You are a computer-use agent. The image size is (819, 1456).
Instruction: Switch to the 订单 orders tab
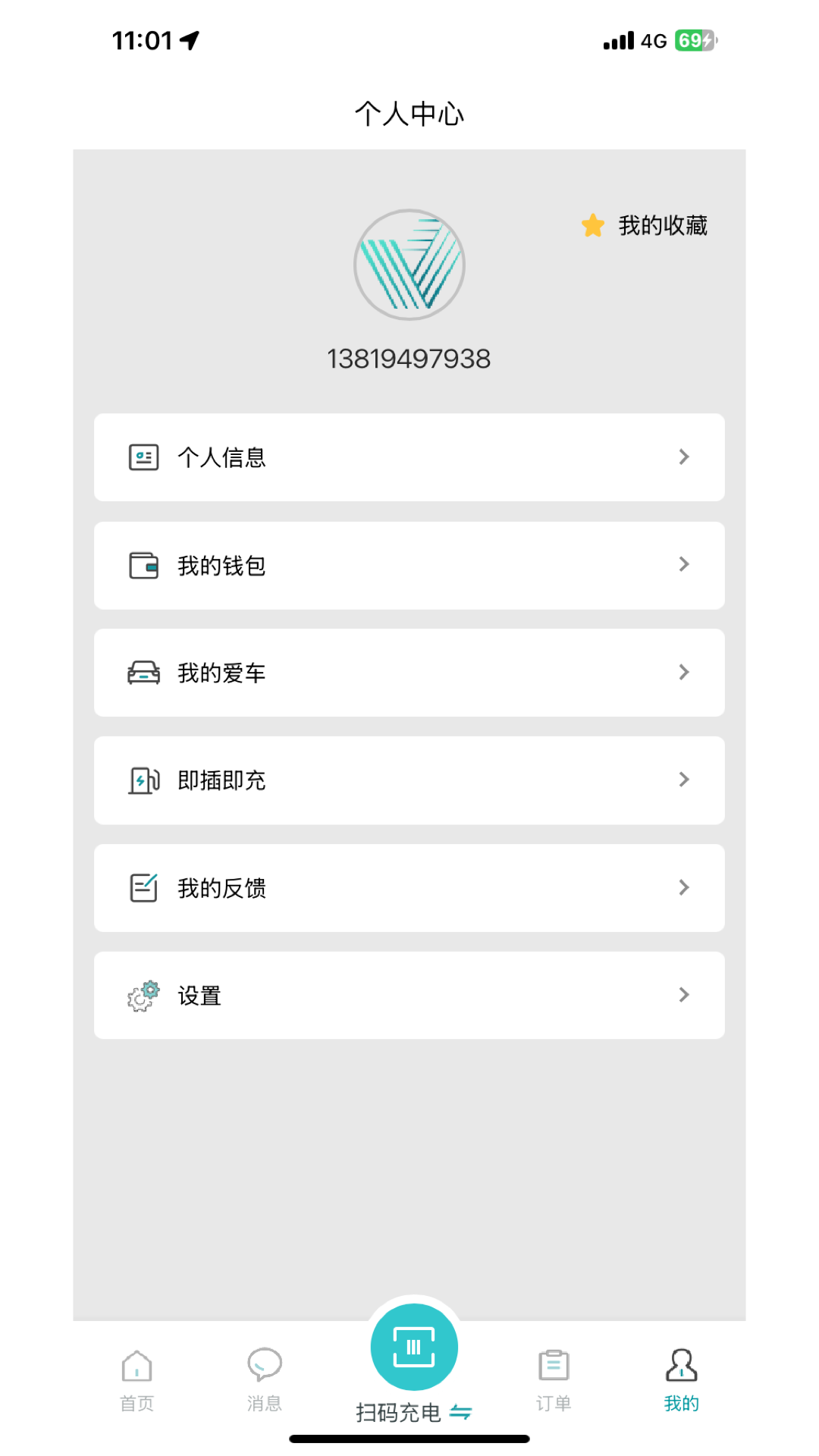coord(554,1380)
